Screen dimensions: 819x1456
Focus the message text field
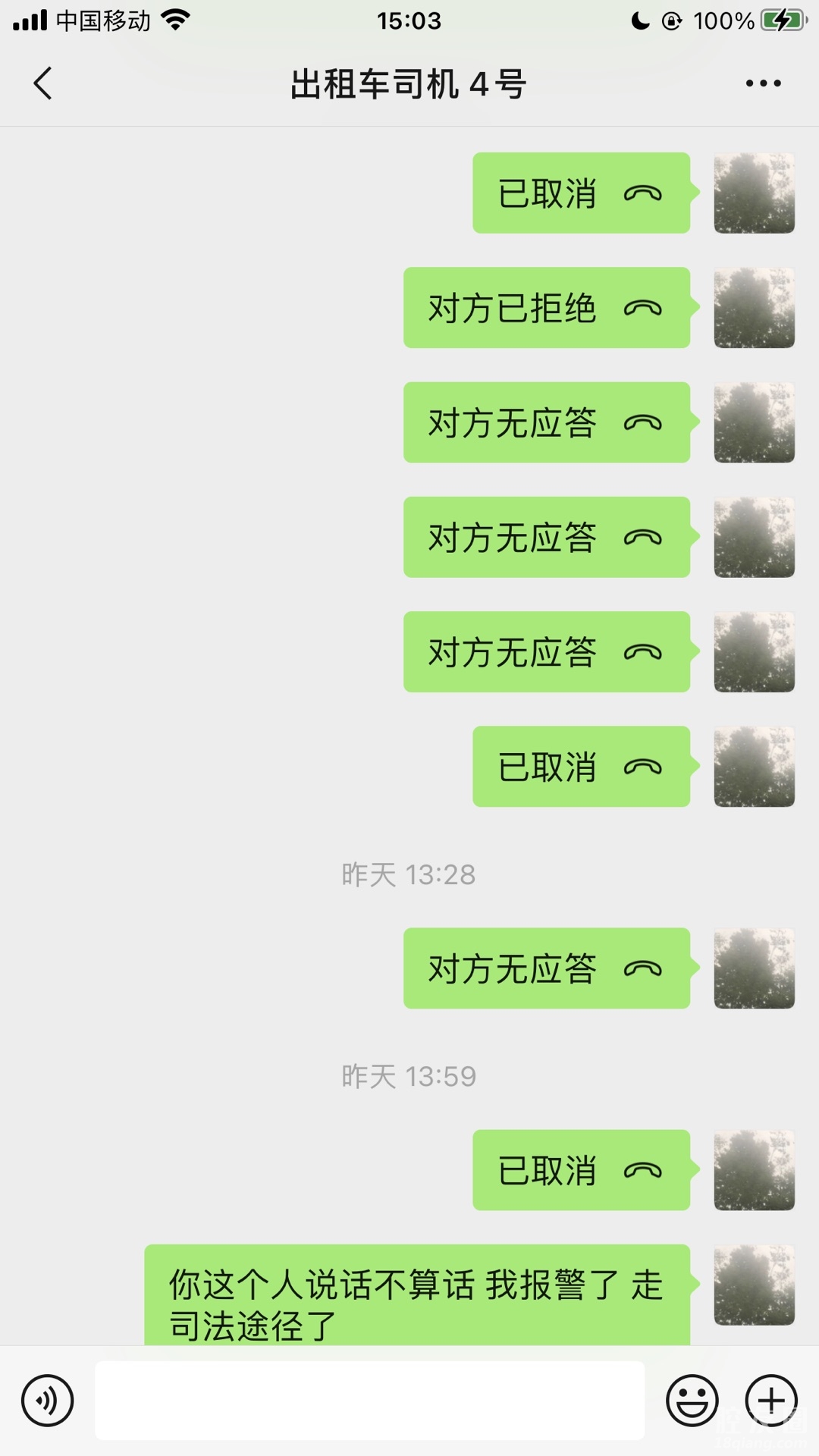point(369,1401)
